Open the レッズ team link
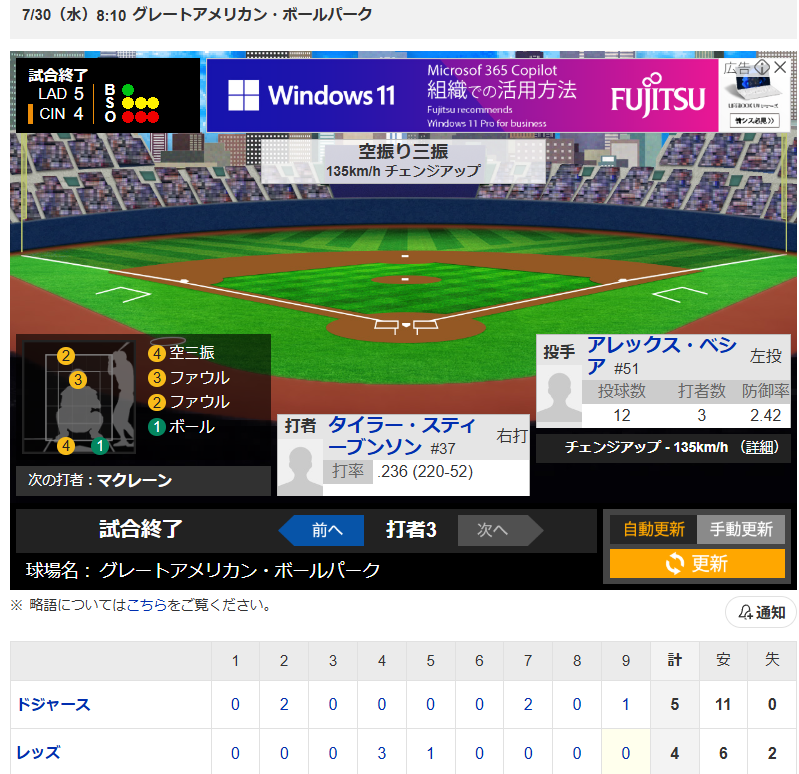Screen dimensions: 799x774 tap(38, 752)
